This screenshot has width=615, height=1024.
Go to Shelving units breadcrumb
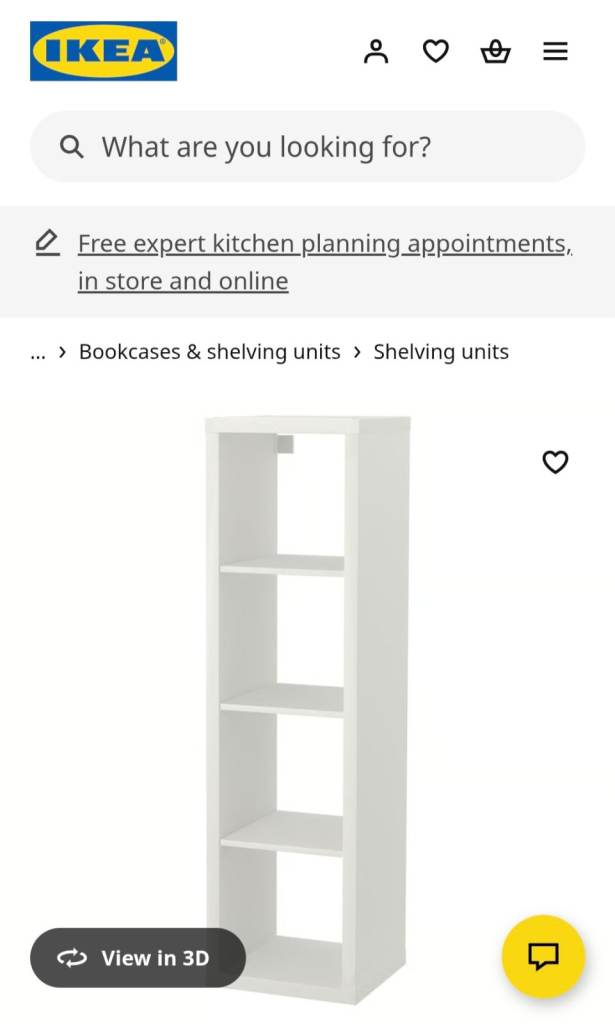point(441,352)
